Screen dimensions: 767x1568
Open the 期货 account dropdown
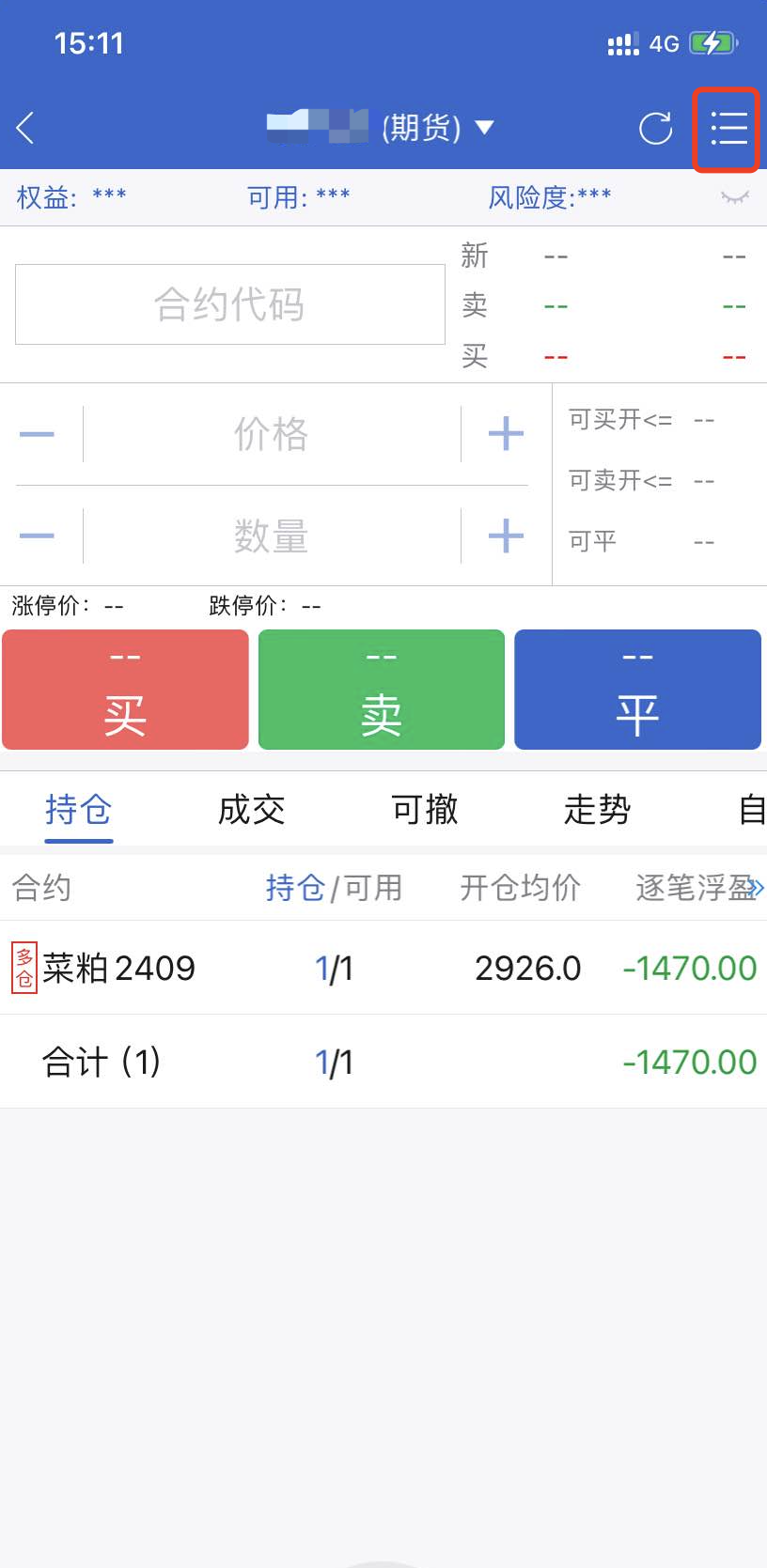(484, 128)
